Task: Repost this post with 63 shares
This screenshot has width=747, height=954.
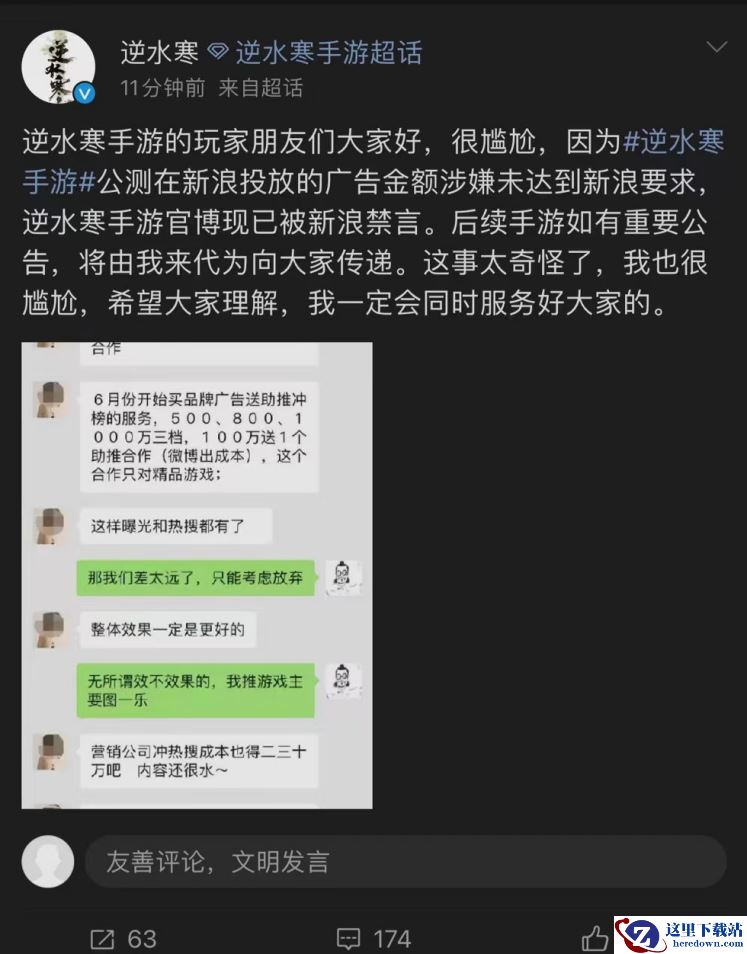Action: tap(123, 938)
